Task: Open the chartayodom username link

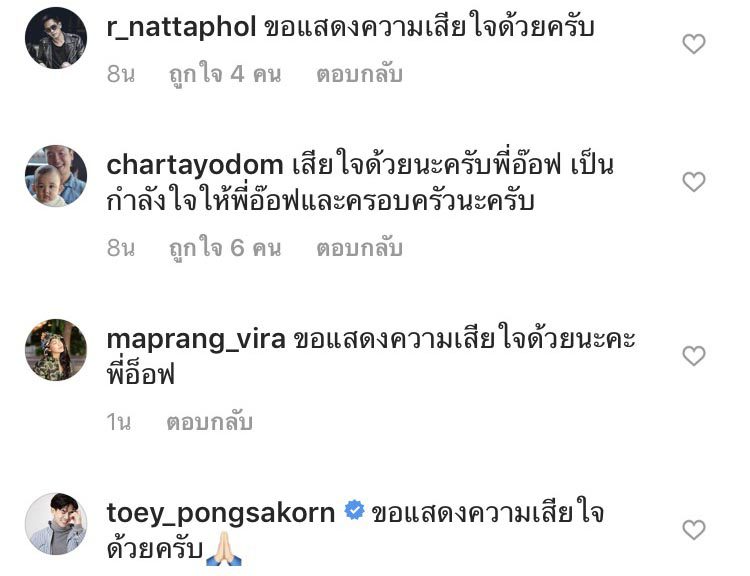Action: (x=194, y=166)
